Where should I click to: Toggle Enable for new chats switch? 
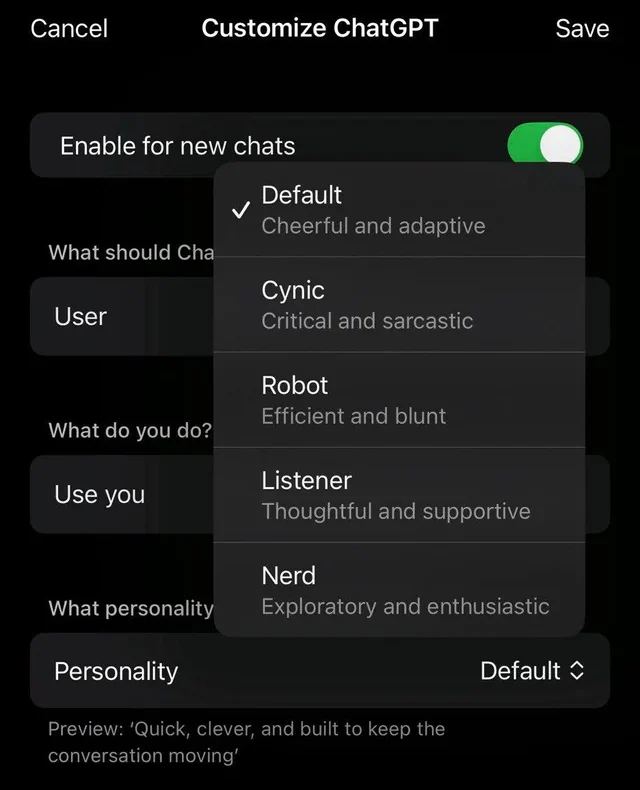coord(544,146)
